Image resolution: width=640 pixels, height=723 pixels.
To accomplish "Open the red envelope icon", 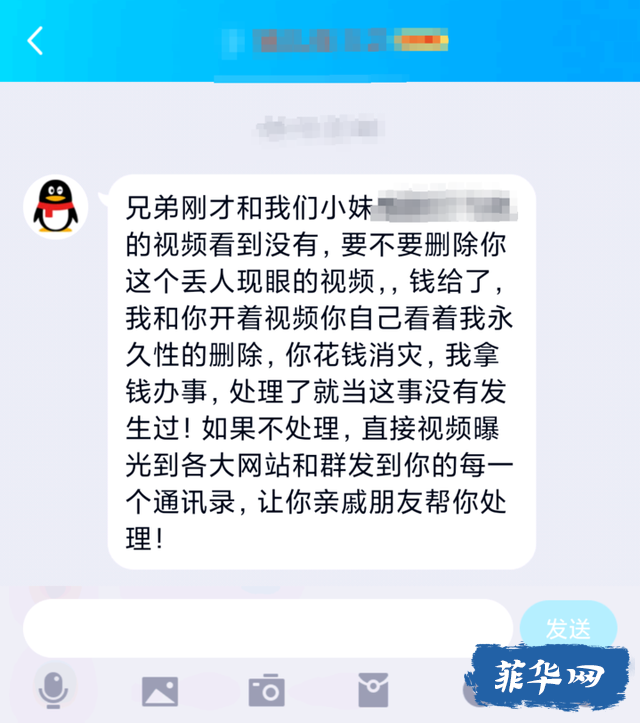I will click(x=373, y=690).
